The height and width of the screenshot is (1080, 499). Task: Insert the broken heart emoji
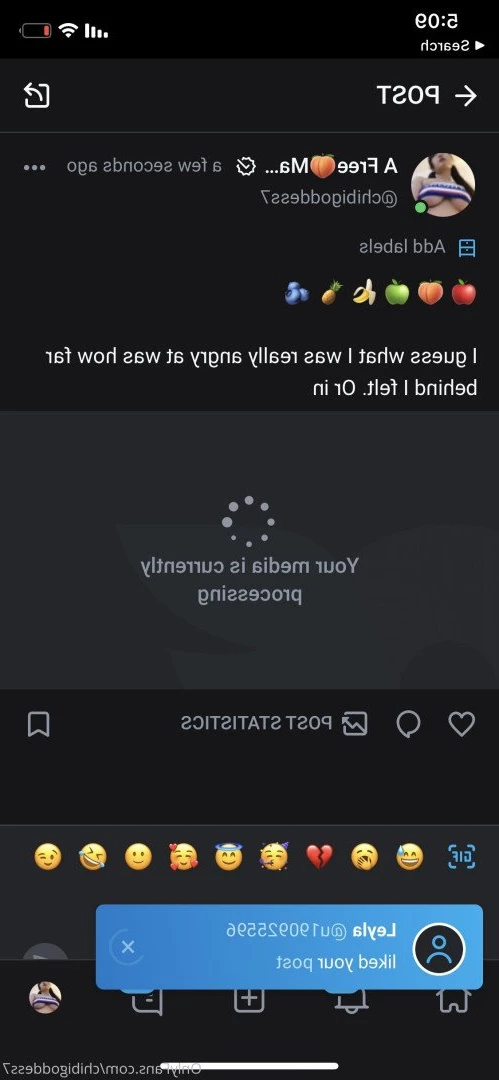pos(319,857)
